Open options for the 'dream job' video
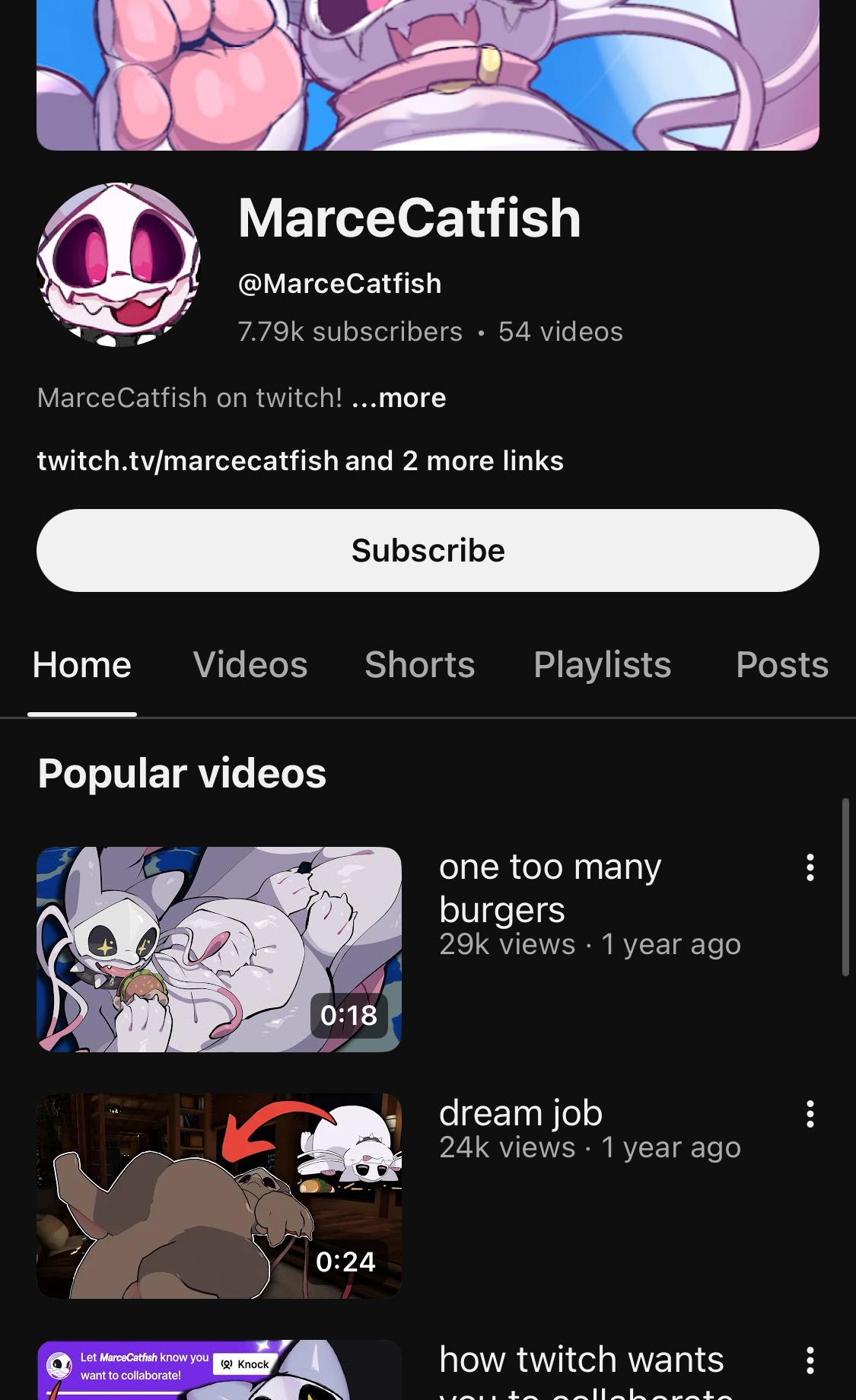856x1400 pixels. pos(810,1114)
